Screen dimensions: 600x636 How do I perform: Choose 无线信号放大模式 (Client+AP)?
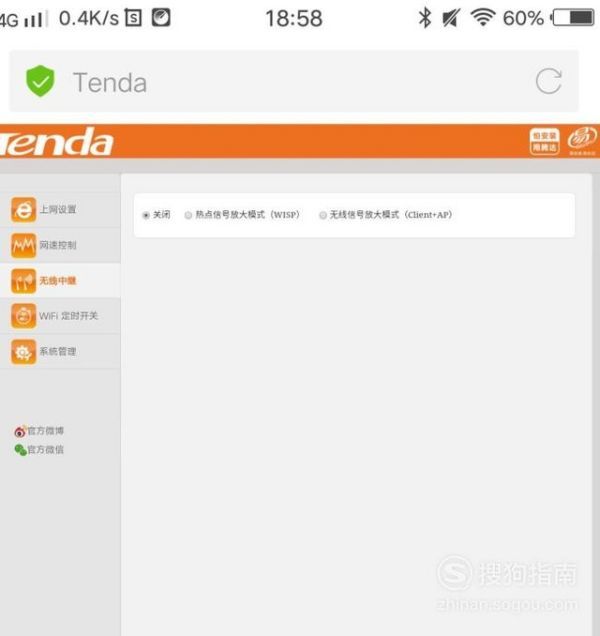tap(323, 215)
